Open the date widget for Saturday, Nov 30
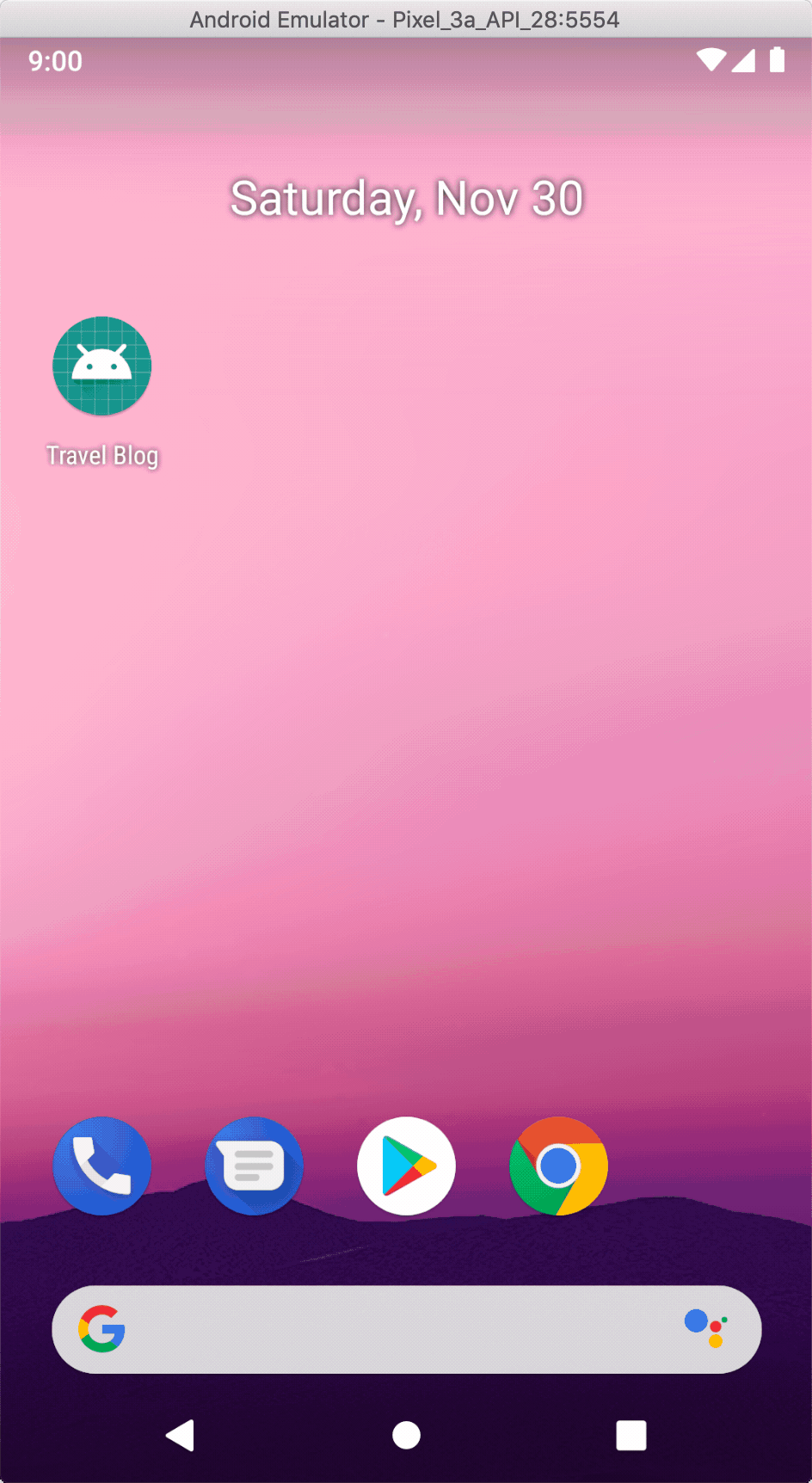The width and height of the screenshot is (812, 1483). click(x=406, y=199)
